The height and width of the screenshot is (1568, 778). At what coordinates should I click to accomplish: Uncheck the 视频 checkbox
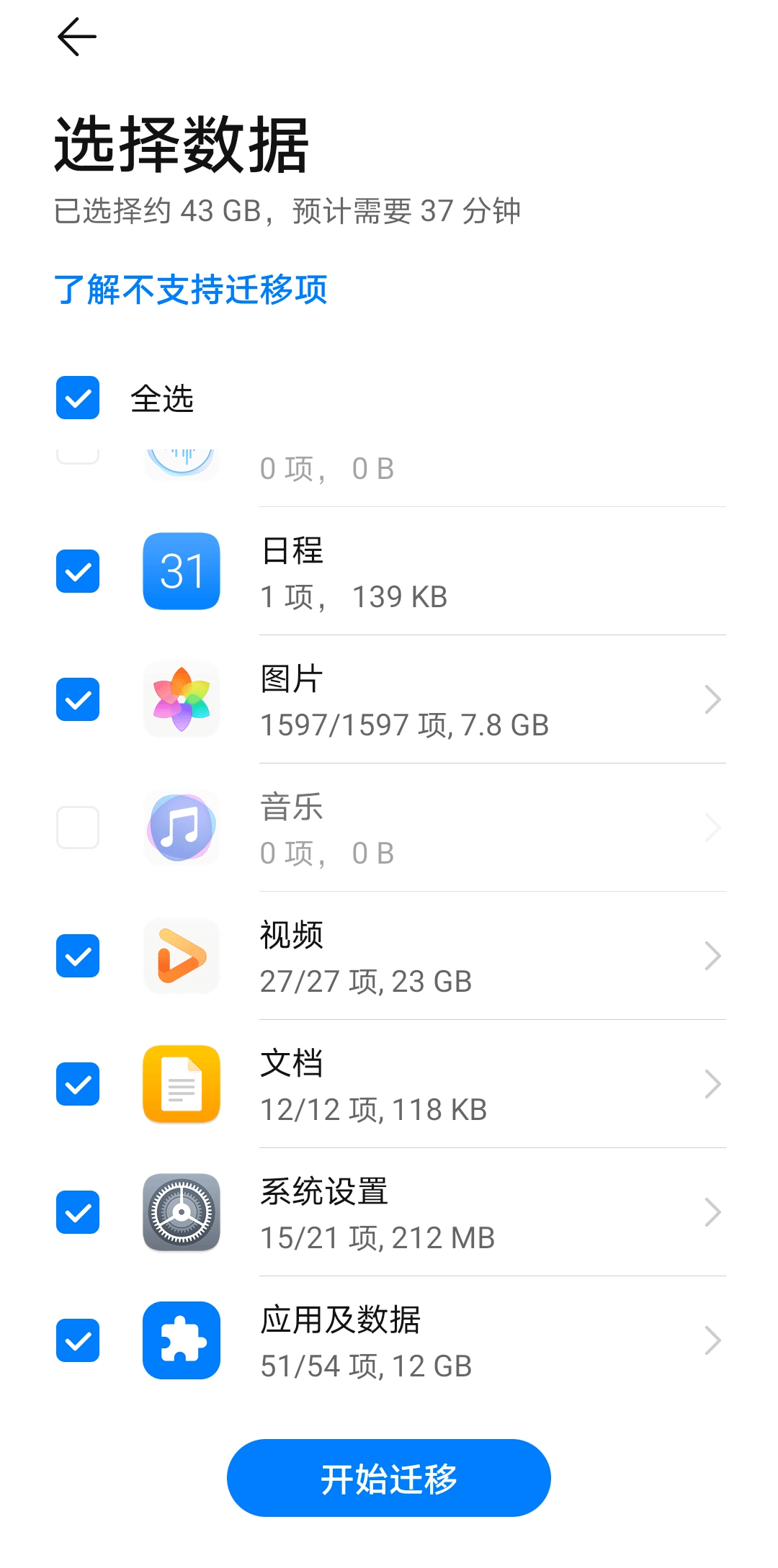[x=78, y=956]
